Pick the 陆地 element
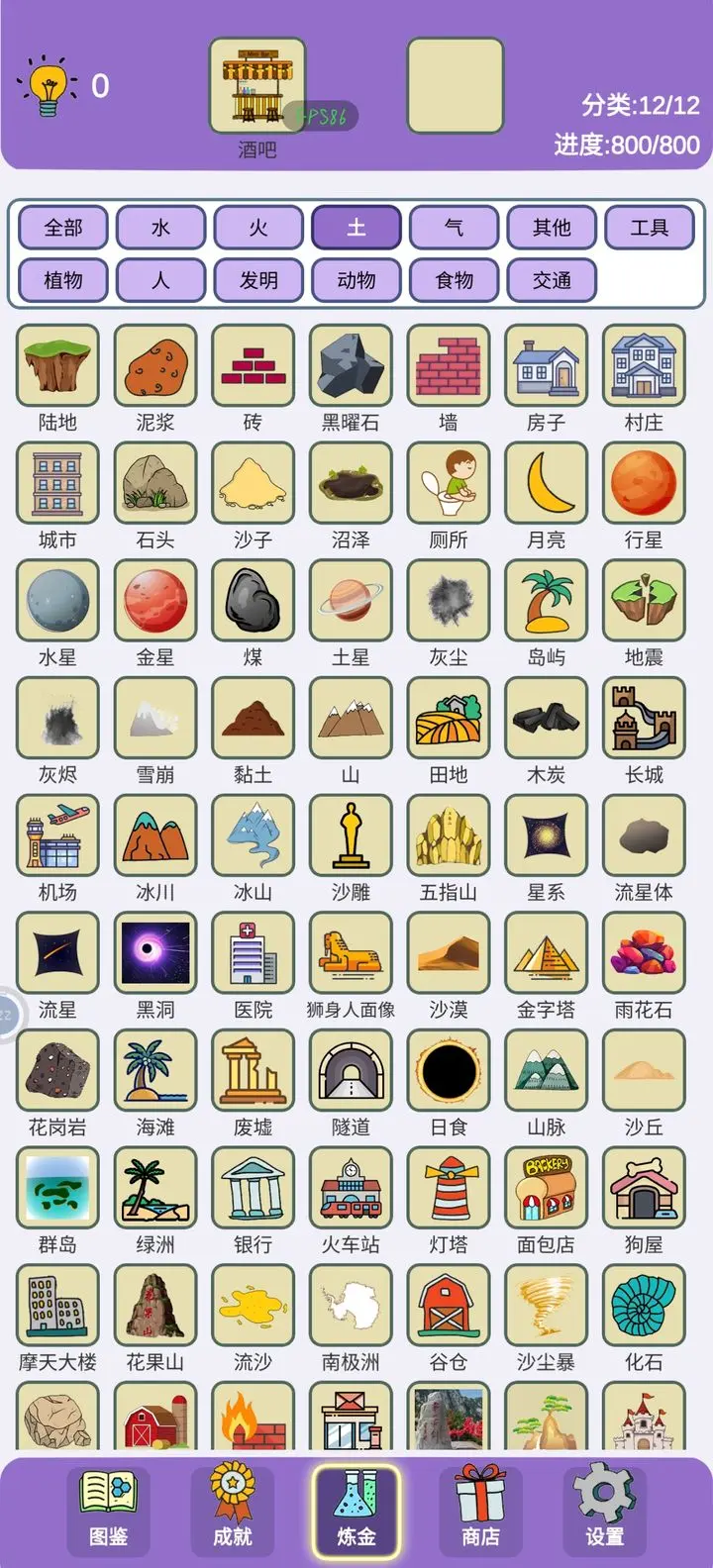The image size is (713, 1568). (57, 366)
